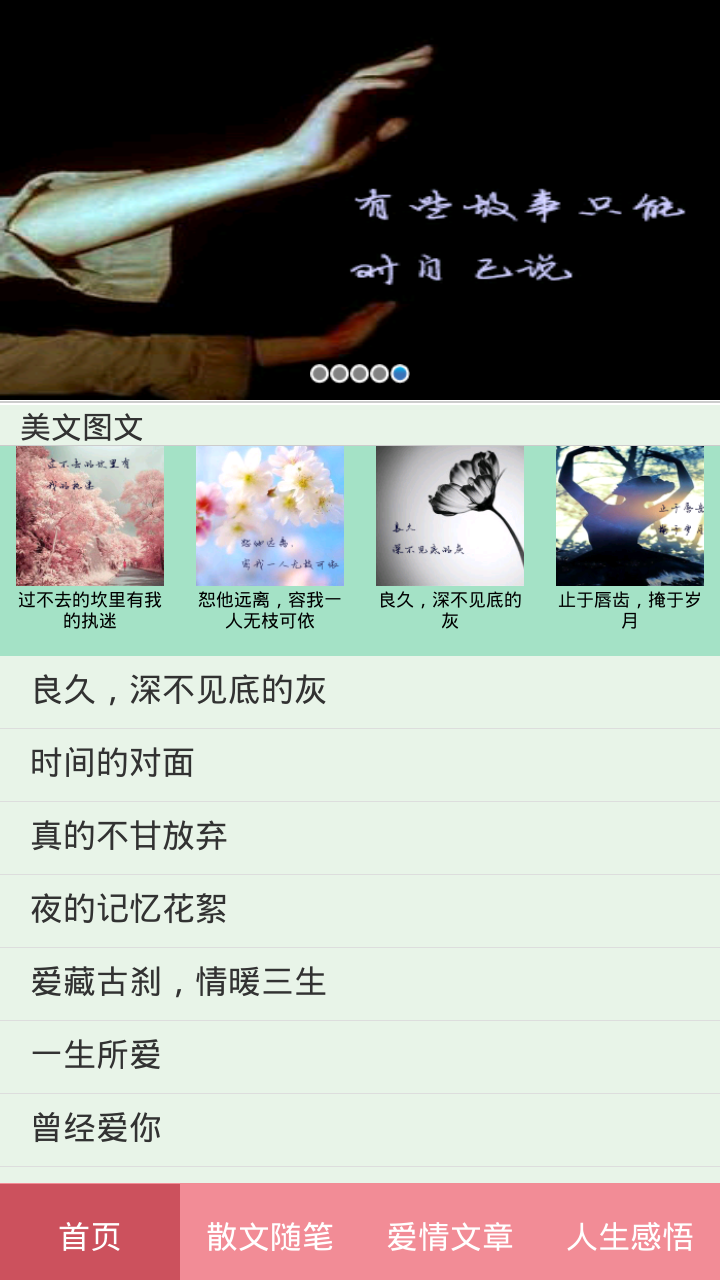Switch to the 散文随笔 tab
The image size is (720, 1280).
point(270,1236)
